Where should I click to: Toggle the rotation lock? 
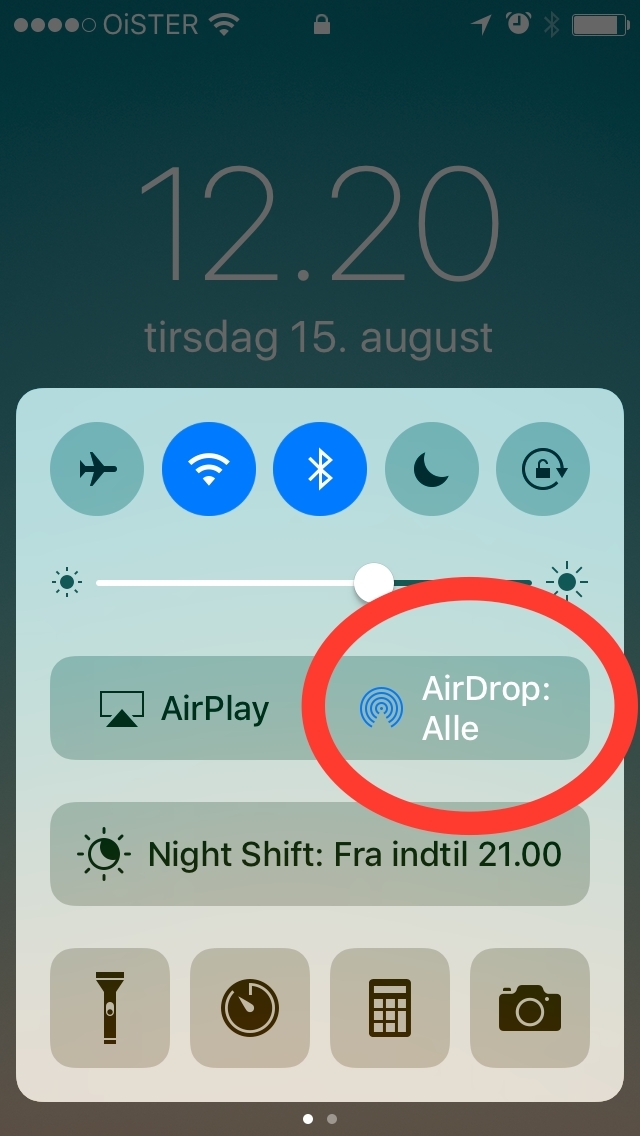(x=542, y=469)
